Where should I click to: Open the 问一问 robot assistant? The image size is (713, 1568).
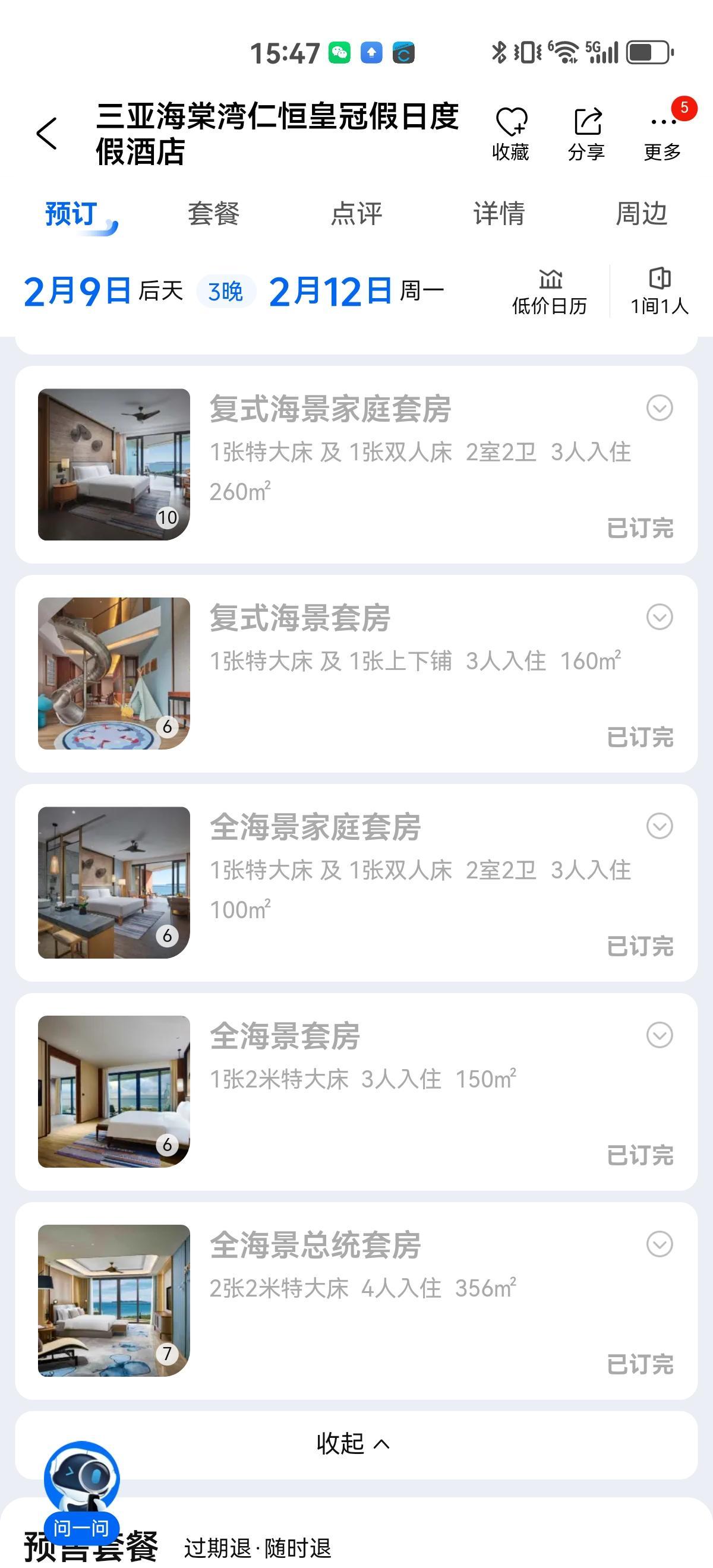coord(81,1487)
